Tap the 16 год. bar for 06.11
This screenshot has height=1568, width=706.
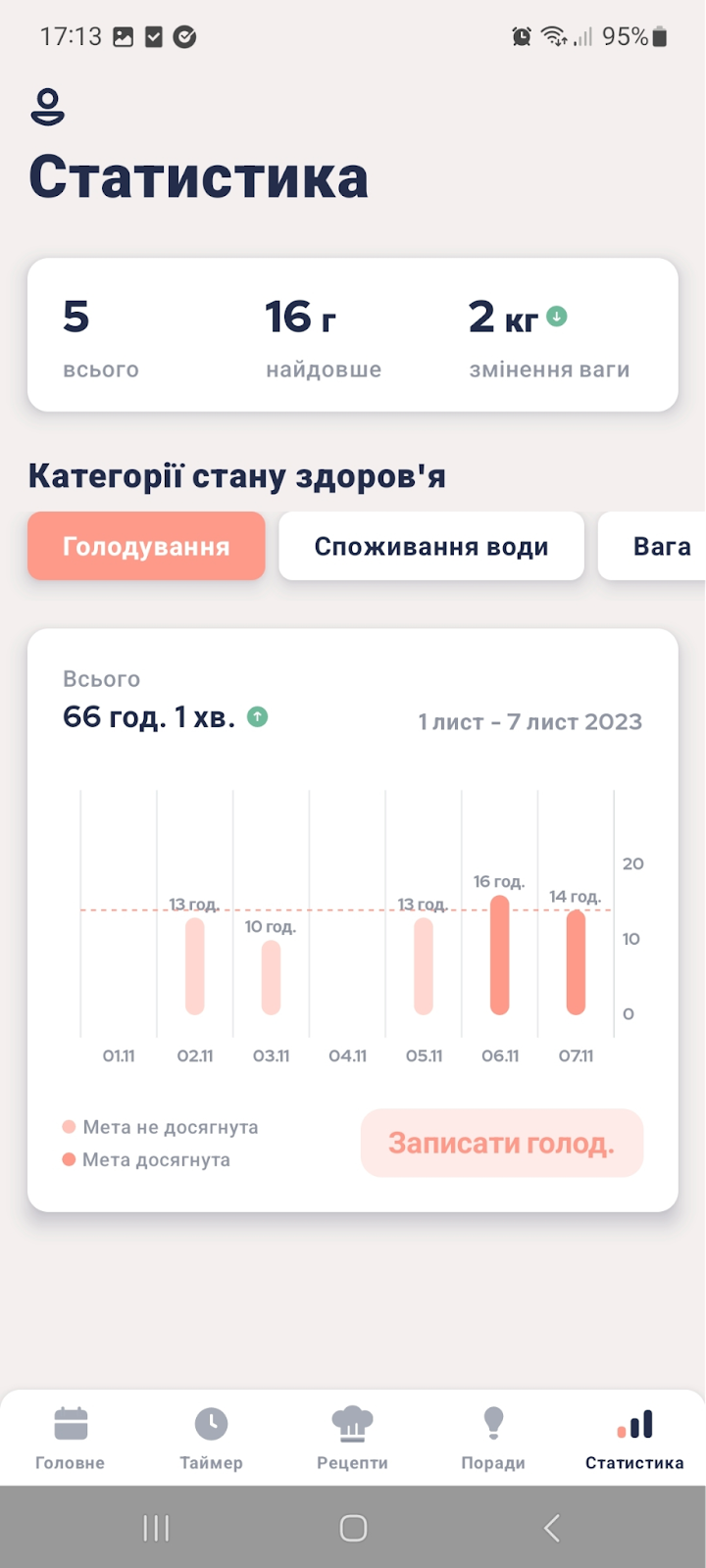tap(500, 955)
